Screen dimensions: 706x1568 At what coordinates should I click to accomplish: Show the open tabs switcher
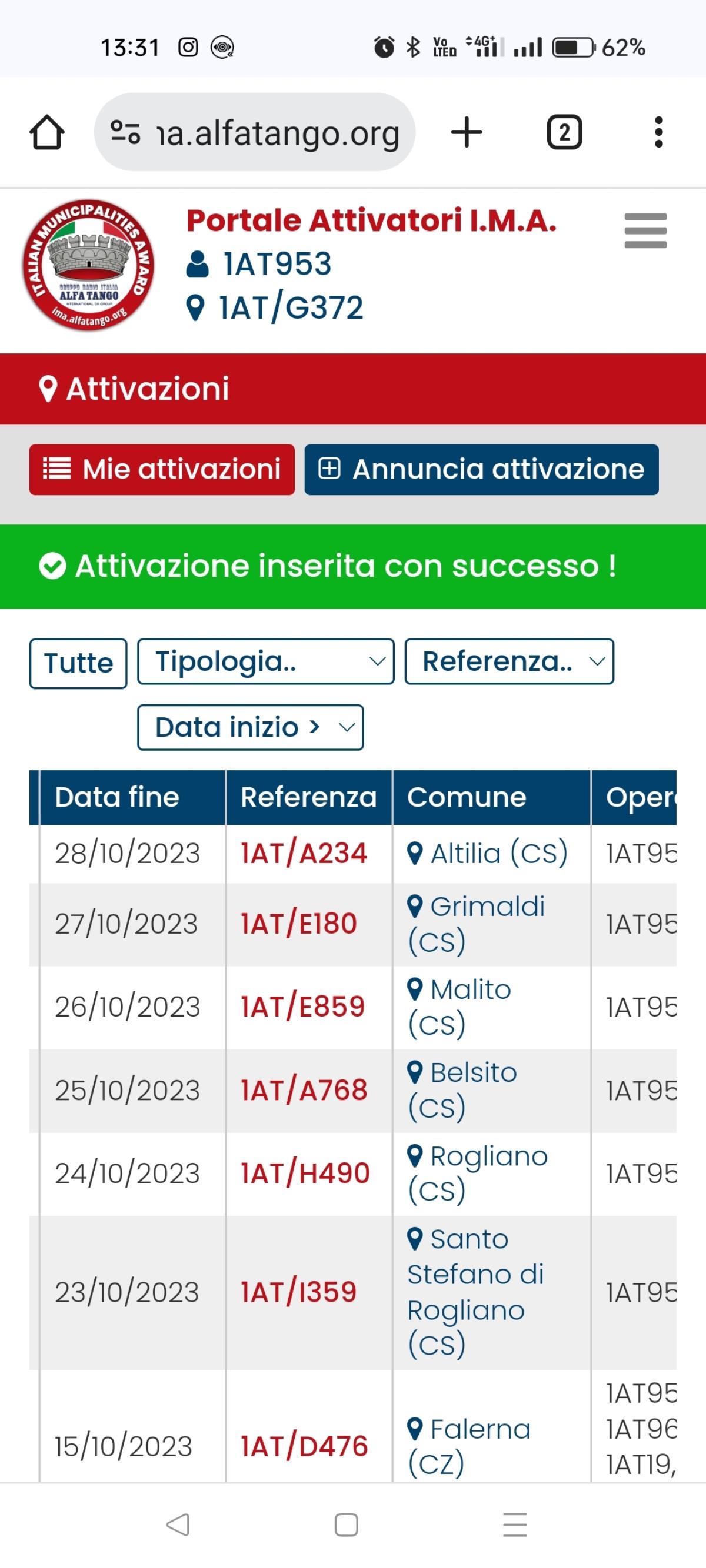[x=564, y=132]
